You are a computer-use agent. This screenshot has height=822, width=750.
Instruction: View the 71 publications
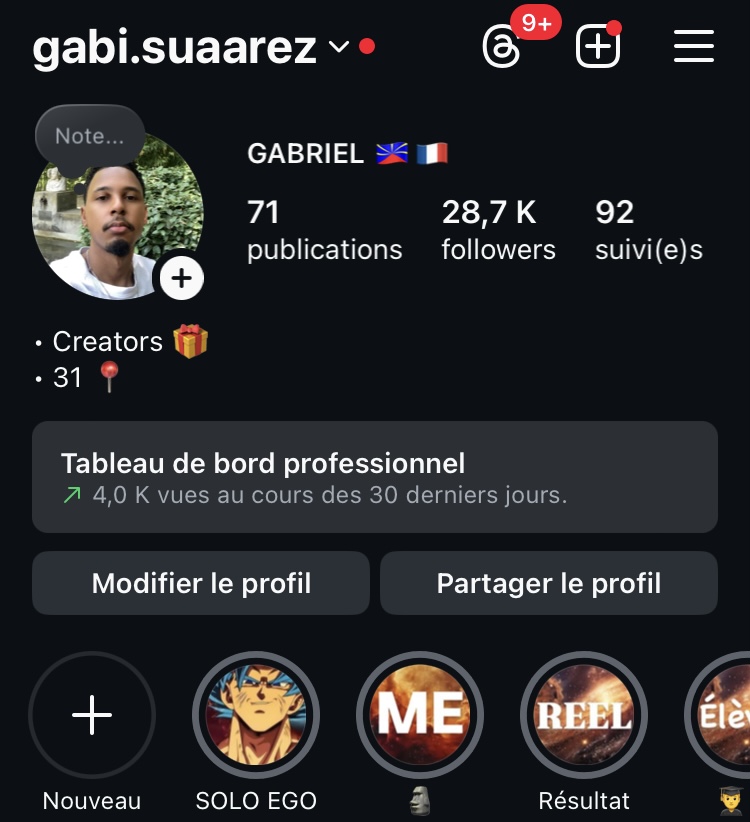pyautogui.click(x=324, y=230)
